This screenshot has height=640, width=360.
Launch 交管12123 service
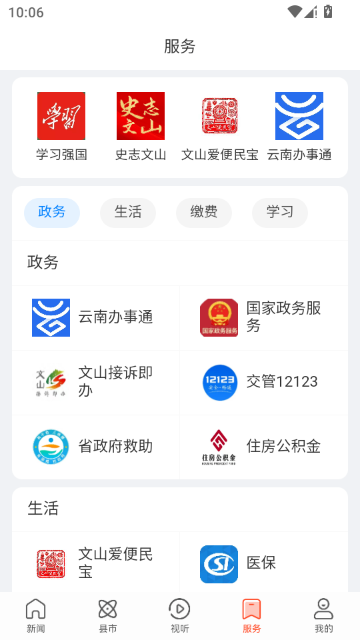(x=264, y=382)
